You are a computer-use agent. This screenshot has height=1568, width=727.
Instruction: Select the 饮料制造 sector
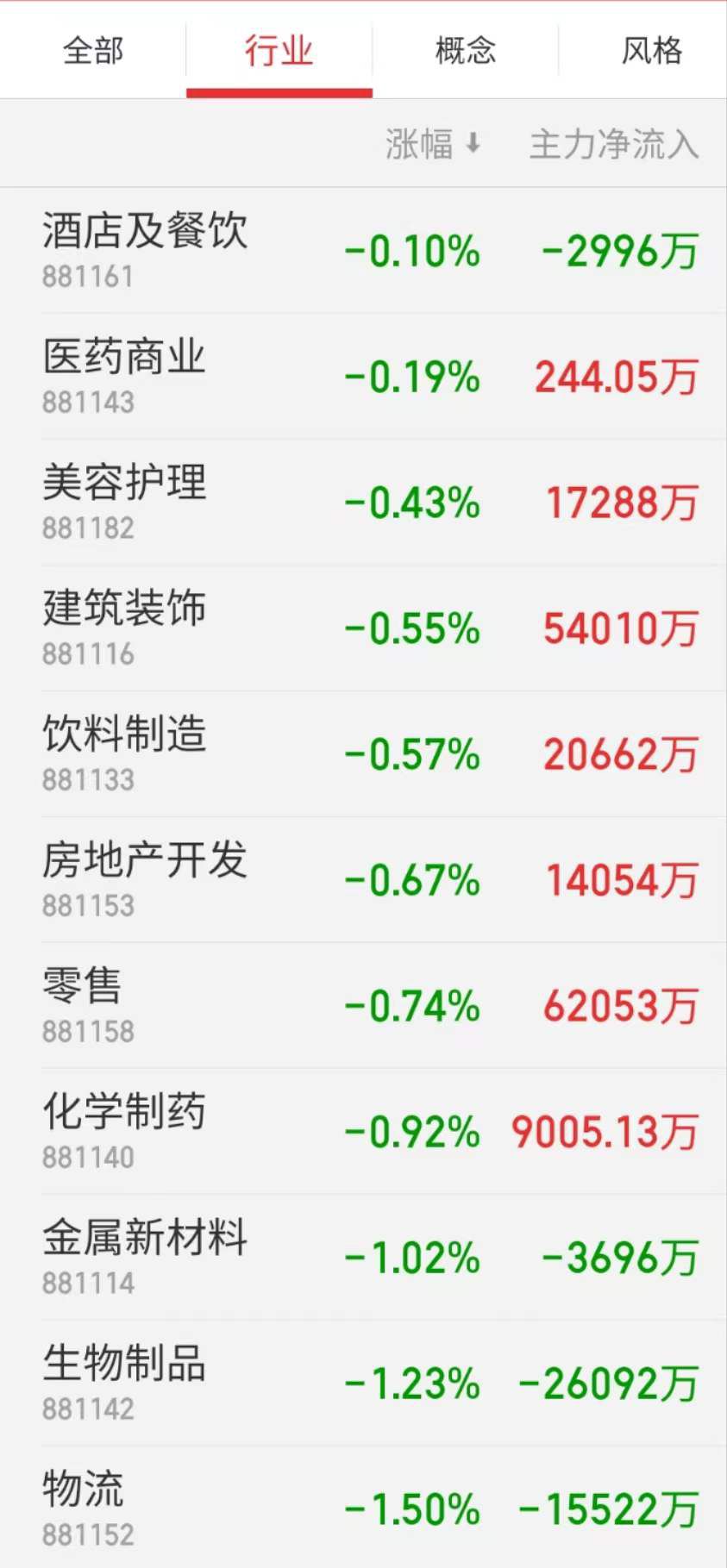tap(363, 754)
